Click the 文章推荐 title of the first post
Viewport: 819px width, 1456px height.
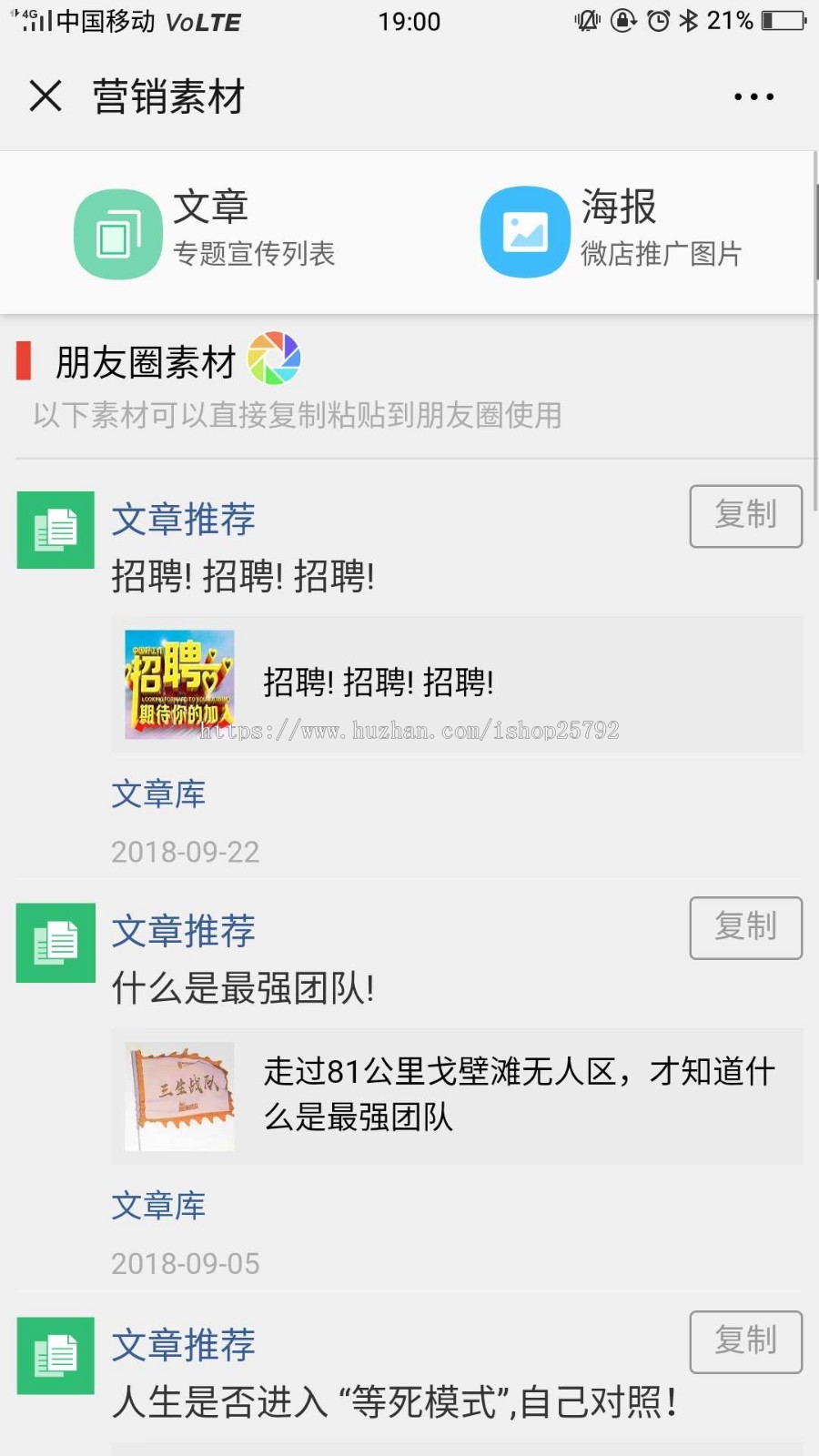(x=182, y=519)
